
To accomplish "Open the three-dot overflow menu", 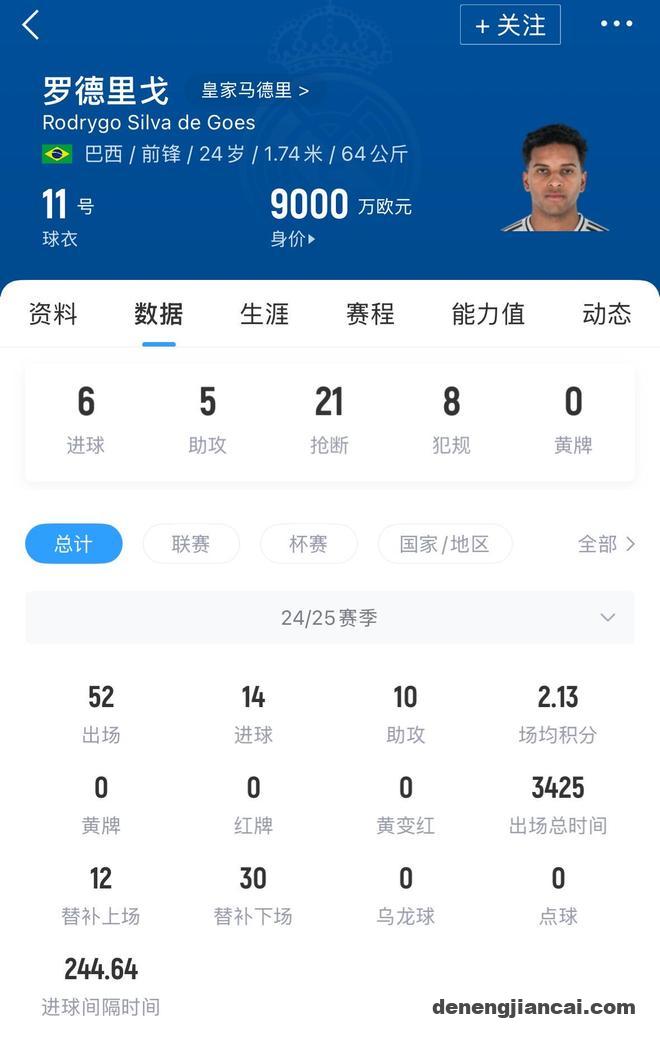I will pos(616,24).
